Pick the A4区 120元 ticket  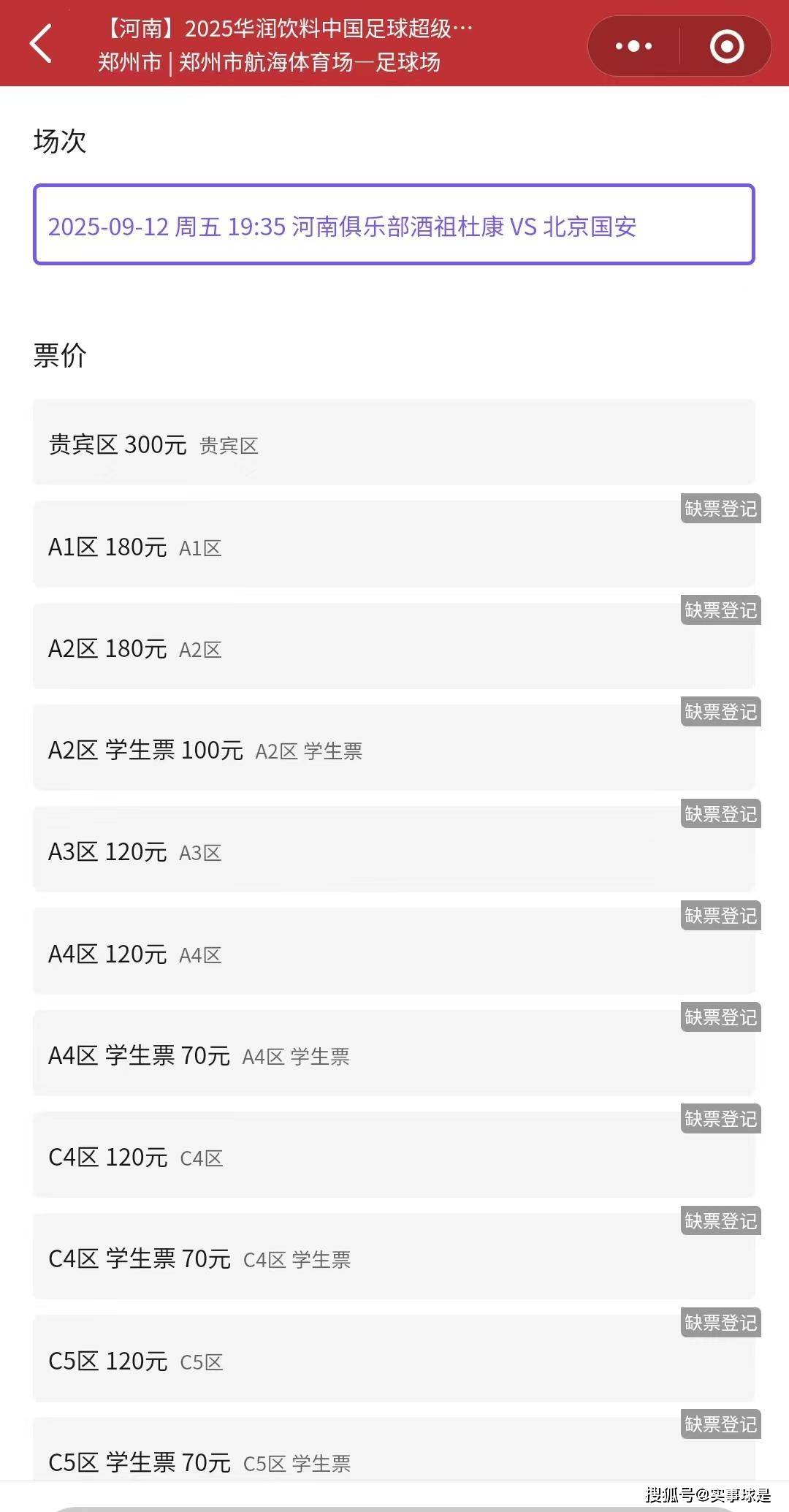(x=394, y=951)
